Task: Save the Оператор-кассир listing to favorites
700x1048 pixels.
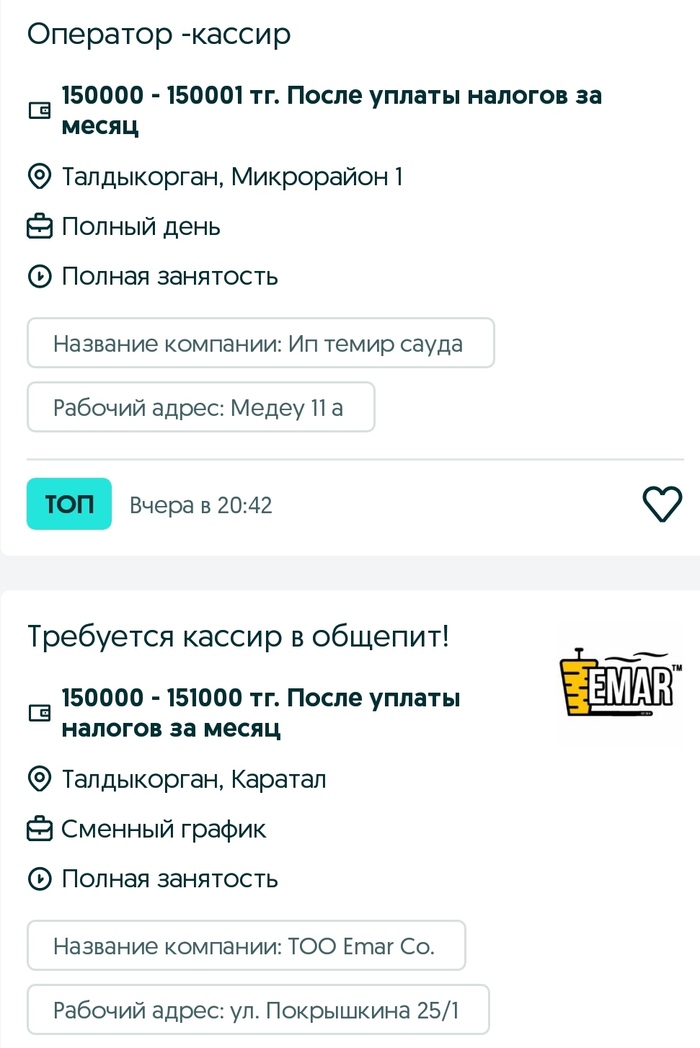Action: click(662, 504)
